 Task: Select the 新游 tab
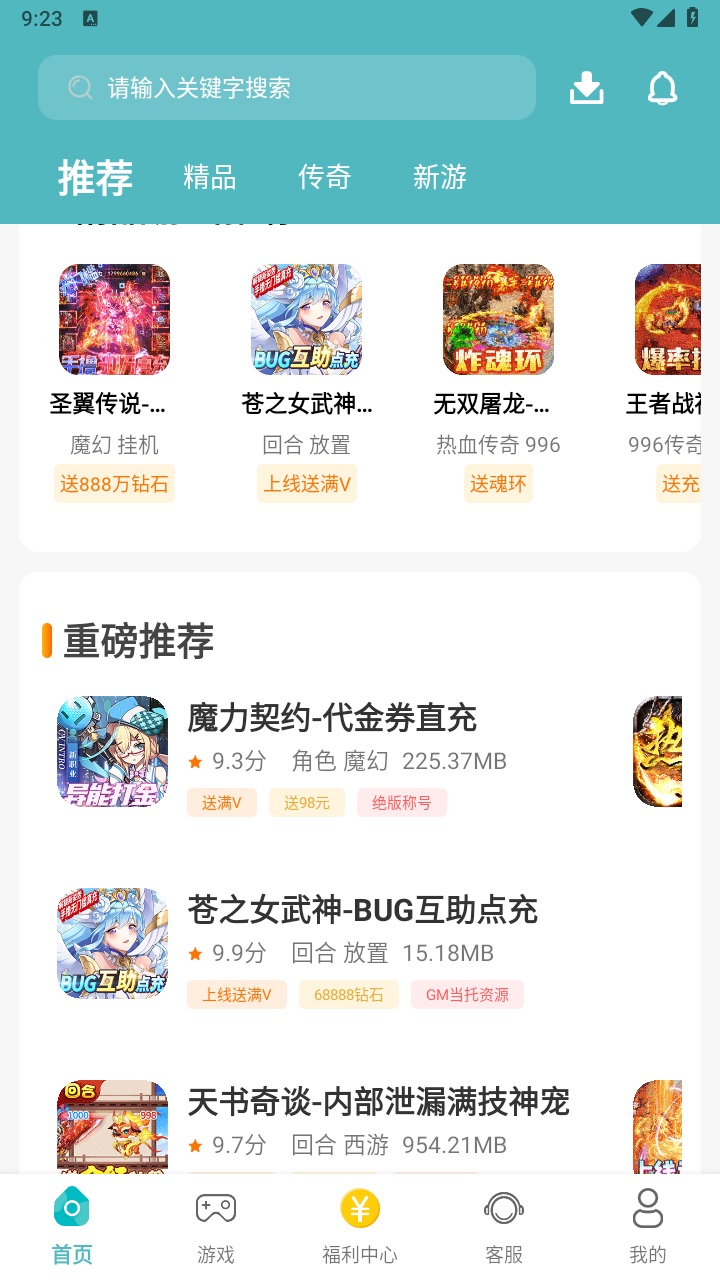pos(438,177)
